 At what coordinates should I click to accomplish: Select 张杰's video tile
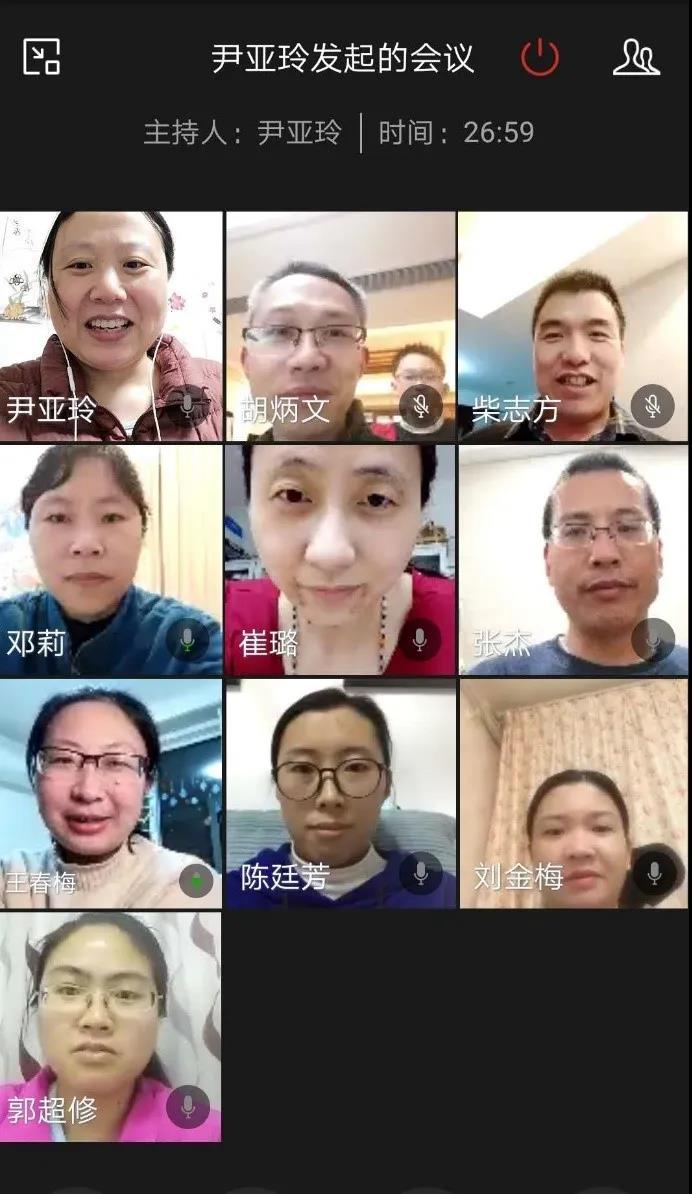(573, 560)
